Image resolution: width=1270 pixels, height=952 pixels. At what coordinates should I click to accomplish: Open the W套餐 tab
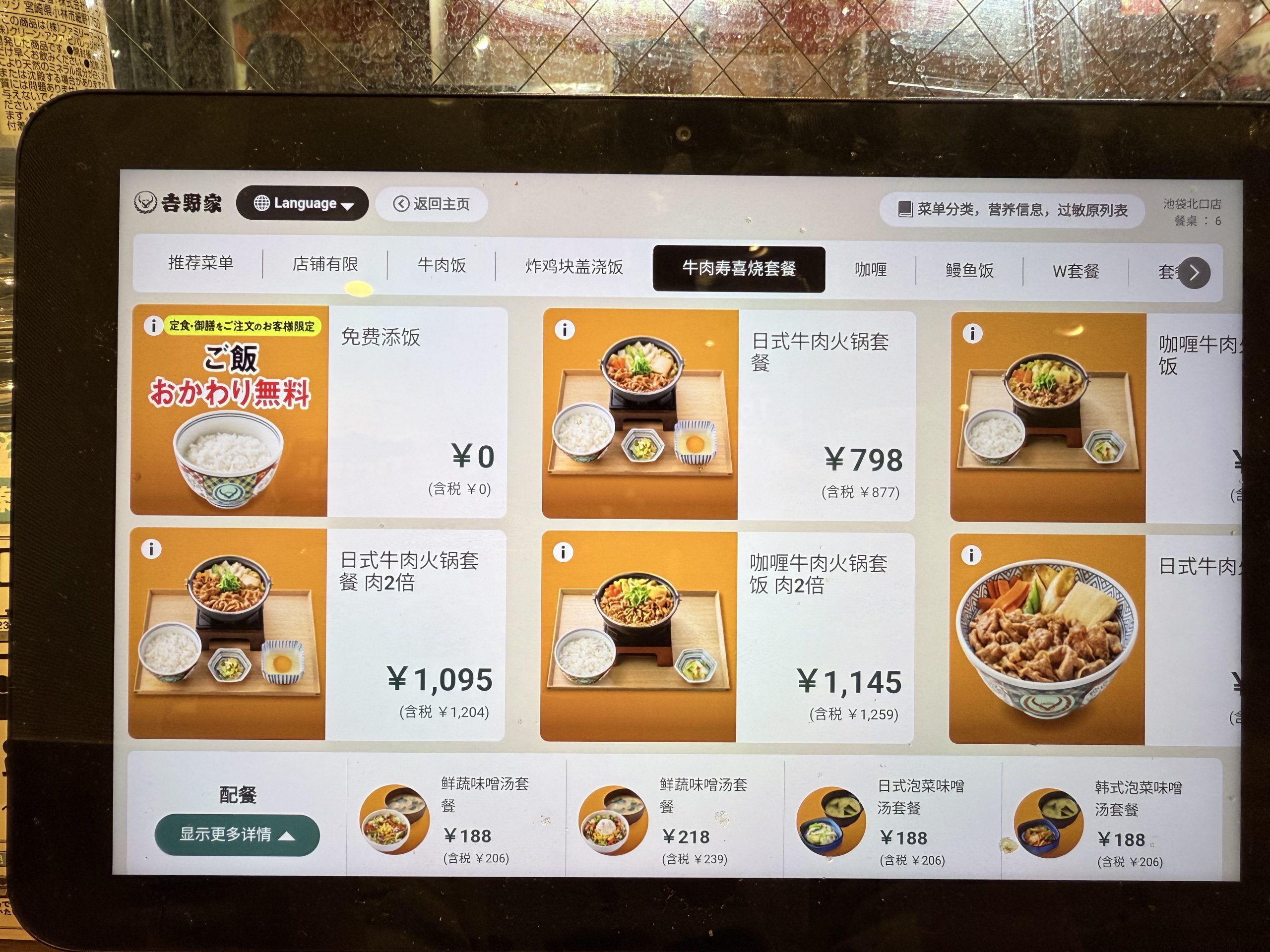(1076, 271)
